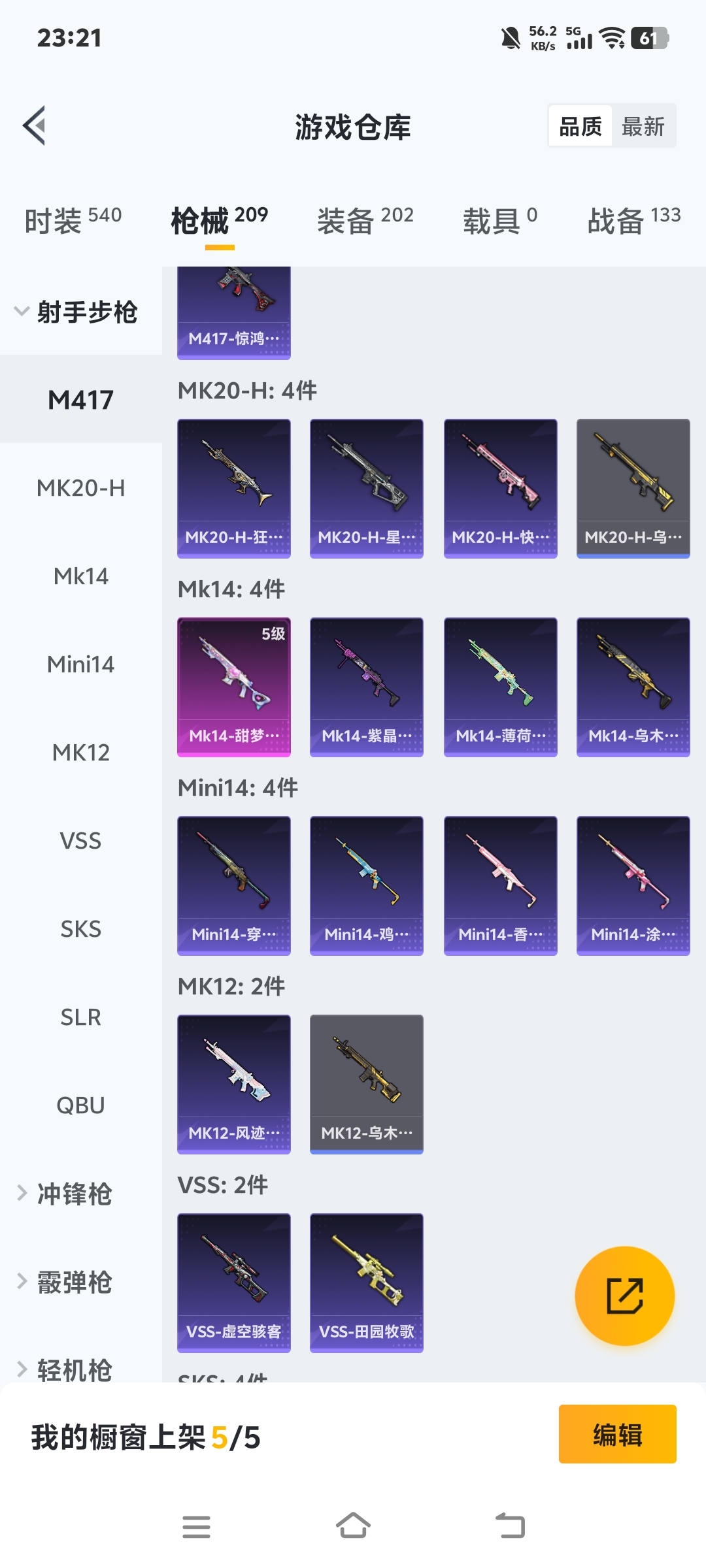Jump to QBU weapons
The image size is (706, 1568).
point(80,1105)
